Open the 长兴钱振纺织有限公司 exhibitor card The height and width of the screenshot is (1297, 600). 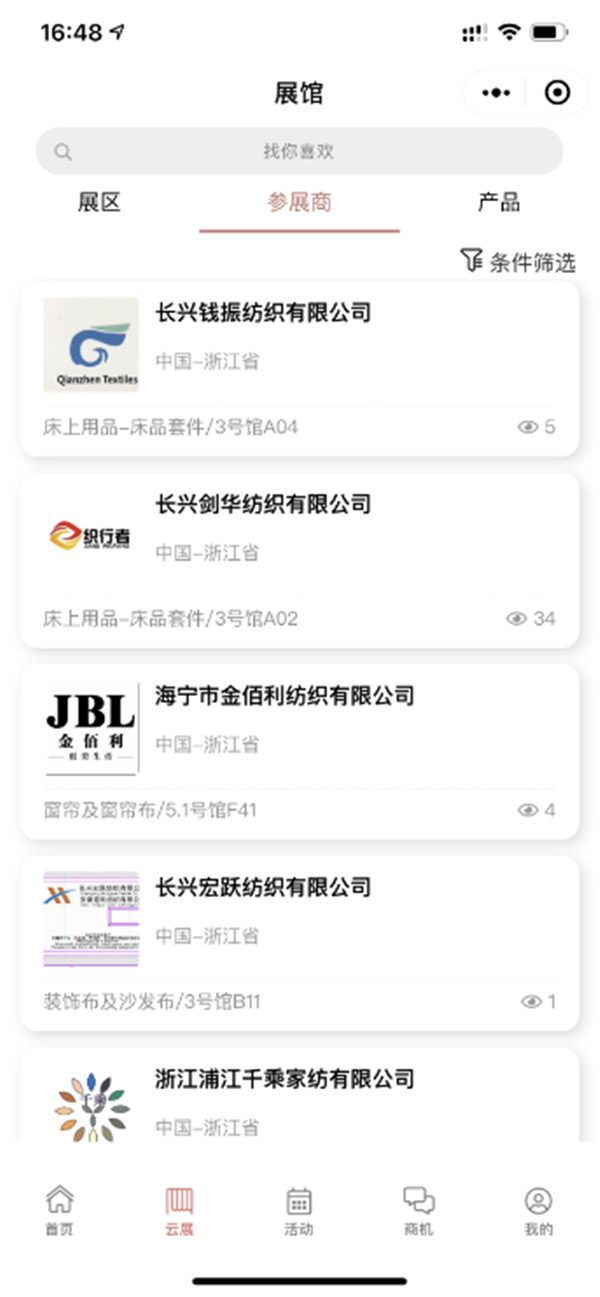(x=299, y=369)
